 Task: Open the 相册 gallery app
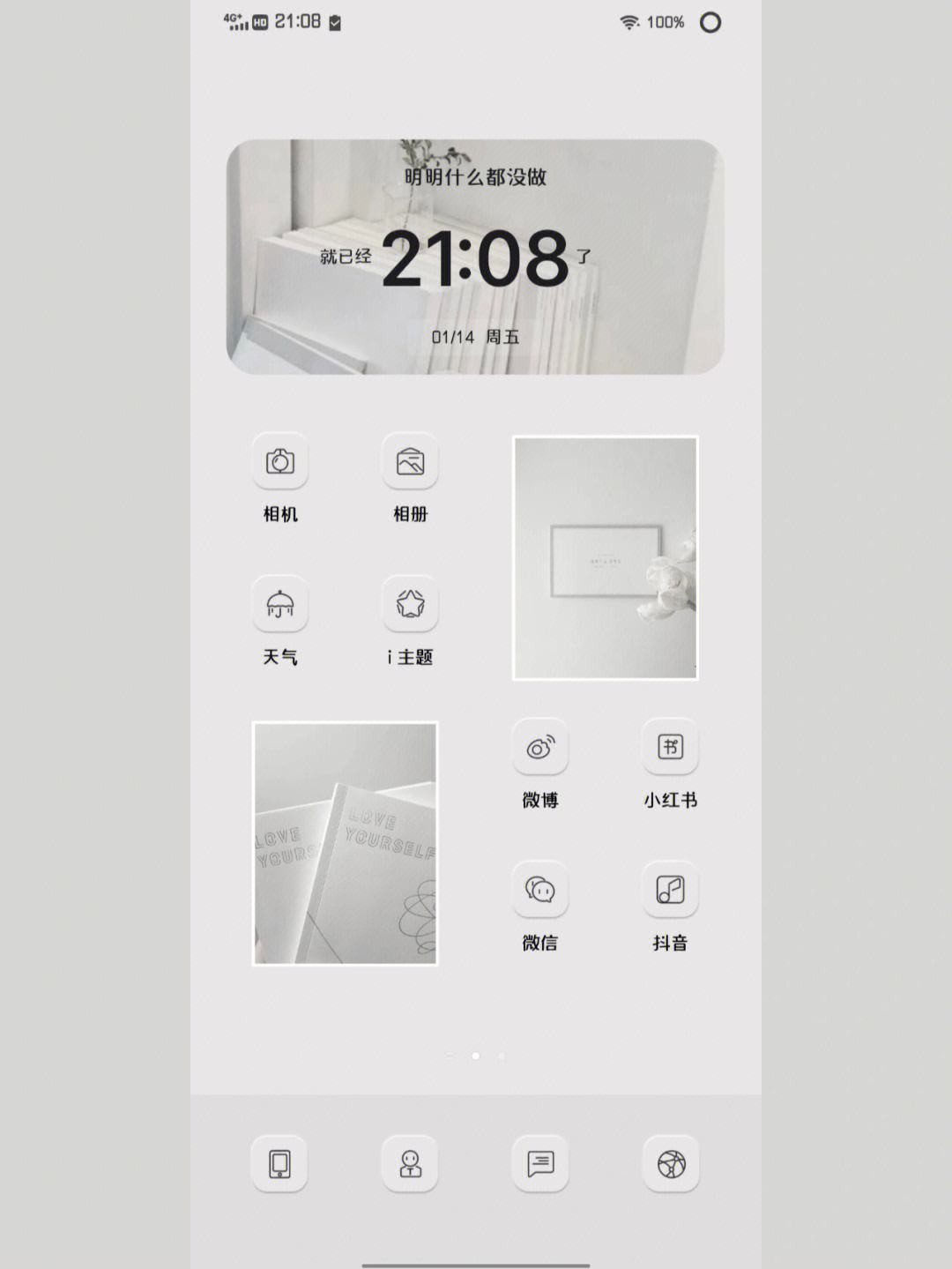410,461
